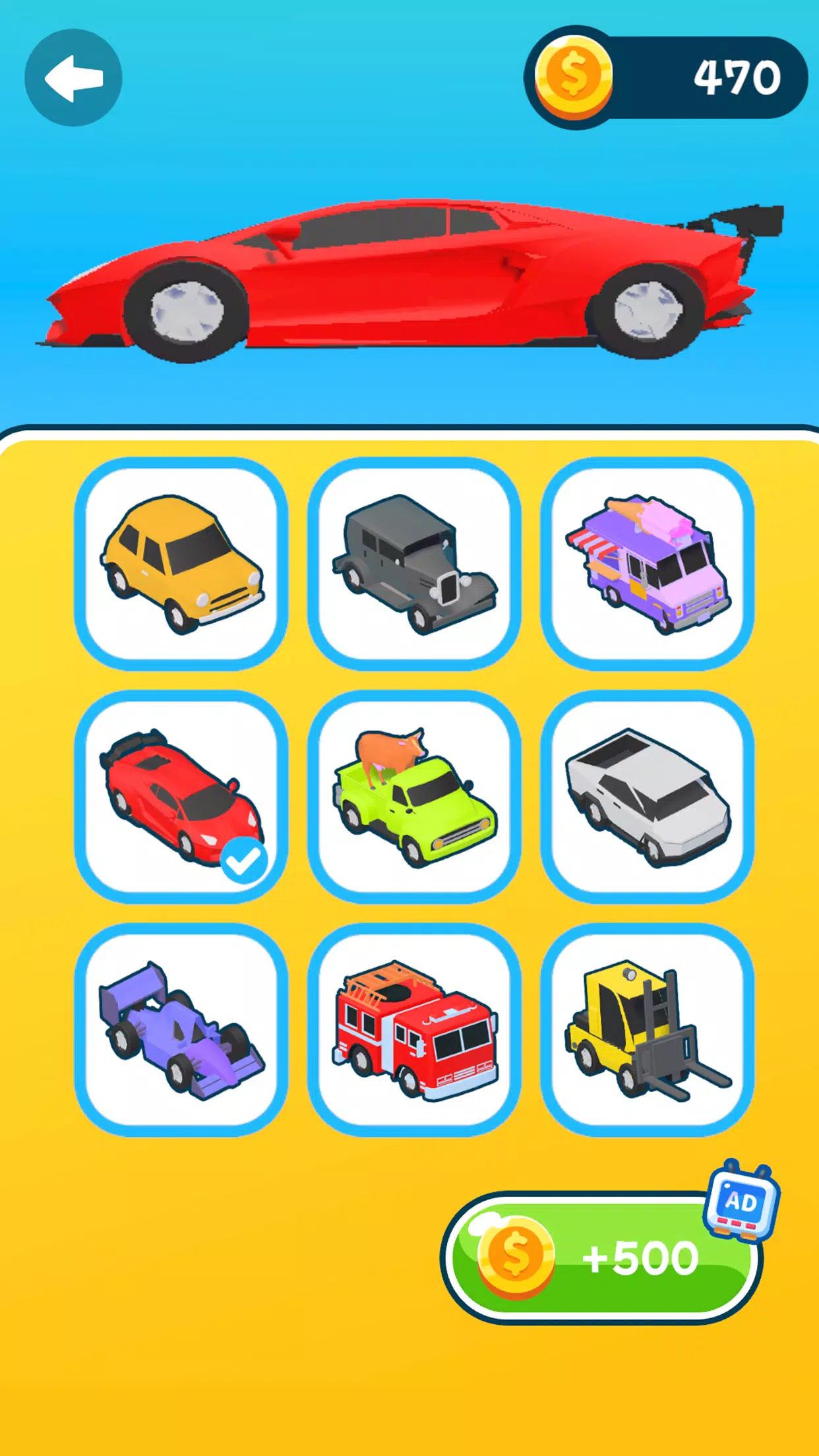This screenshot has height=1456, width=819.
Task: Pick the purple ice cream truck
Action: (647, 564)
